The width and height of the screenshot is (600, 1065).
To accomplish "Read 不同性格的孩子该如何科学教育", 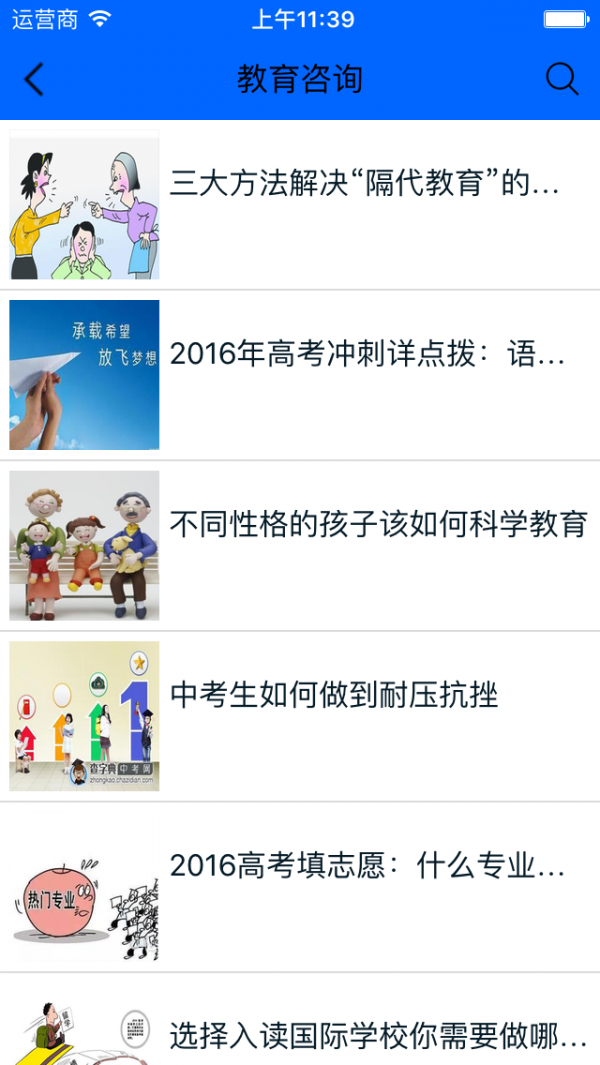I will (378, 524).
